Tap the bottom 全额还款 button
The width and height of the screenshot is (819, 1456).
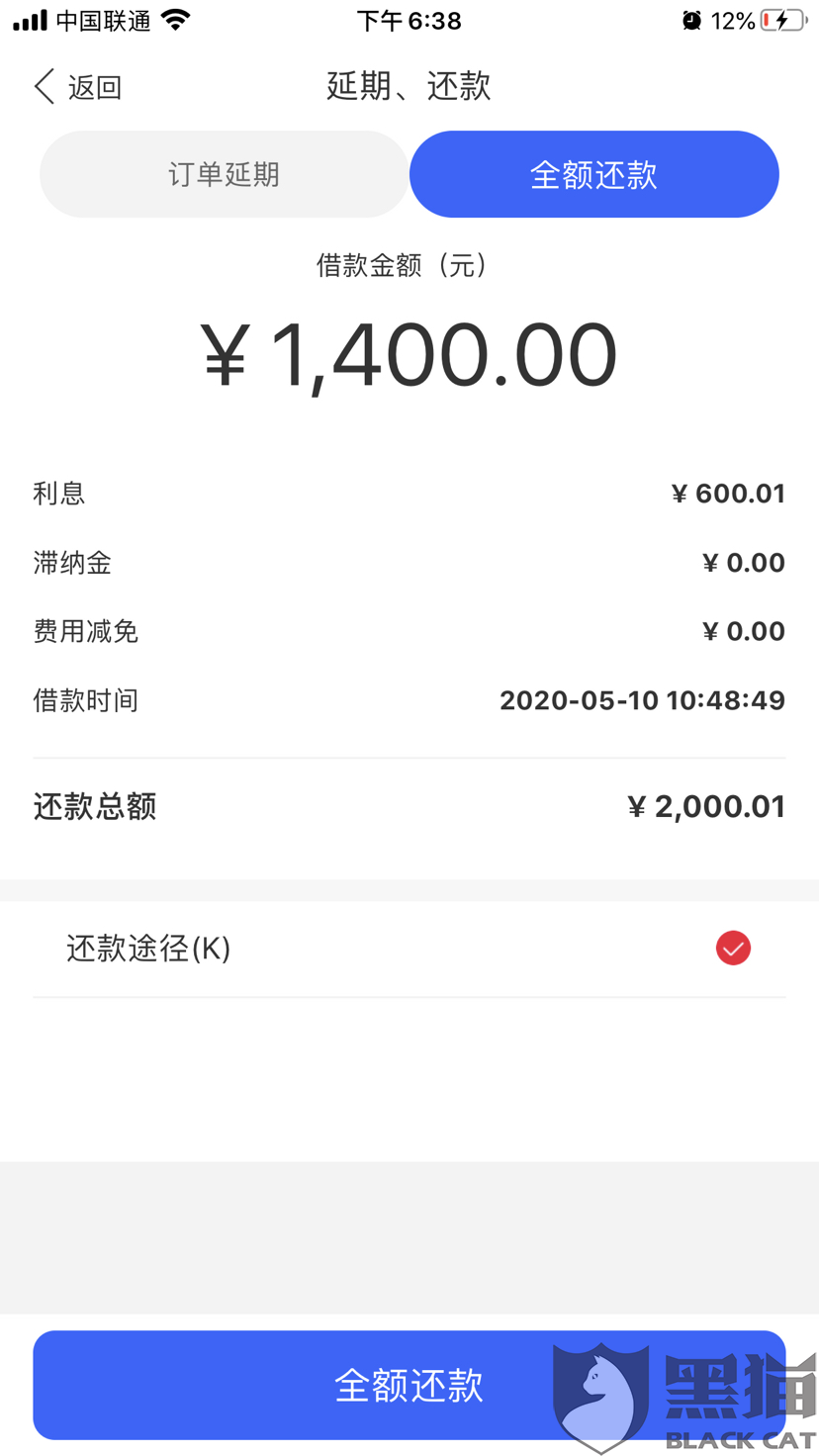(409, 1384)
